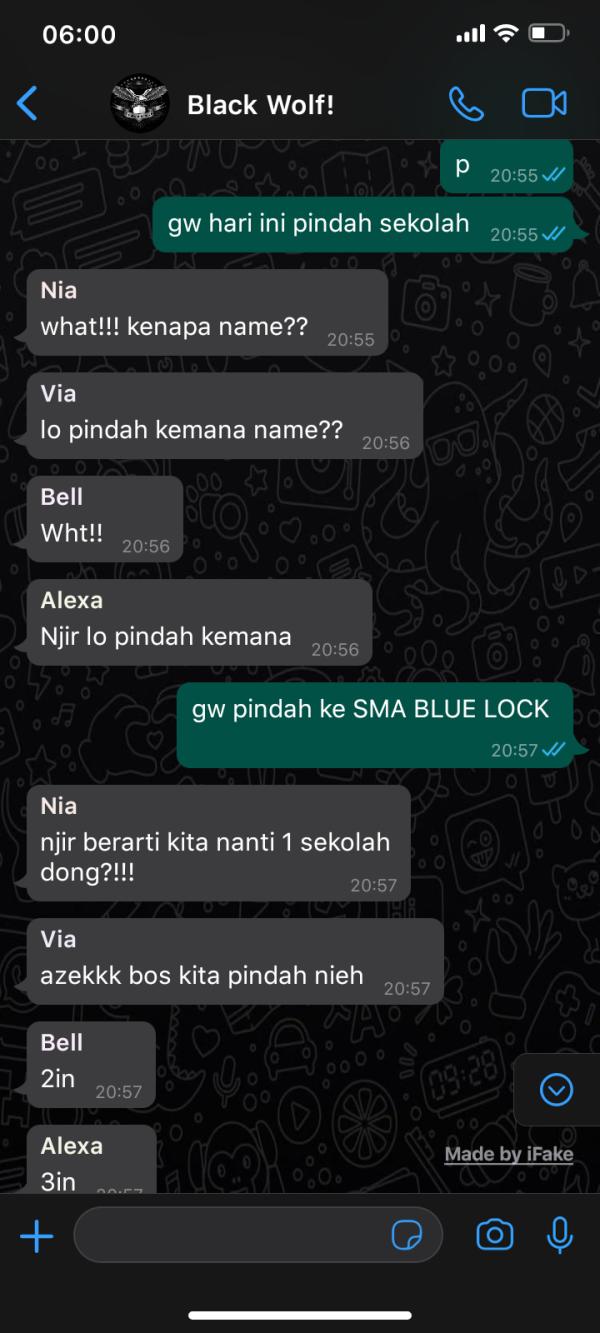Open the attachment plus menu
The width and height of the screenshot is (600, 1333).
(x=36, y=1236)
